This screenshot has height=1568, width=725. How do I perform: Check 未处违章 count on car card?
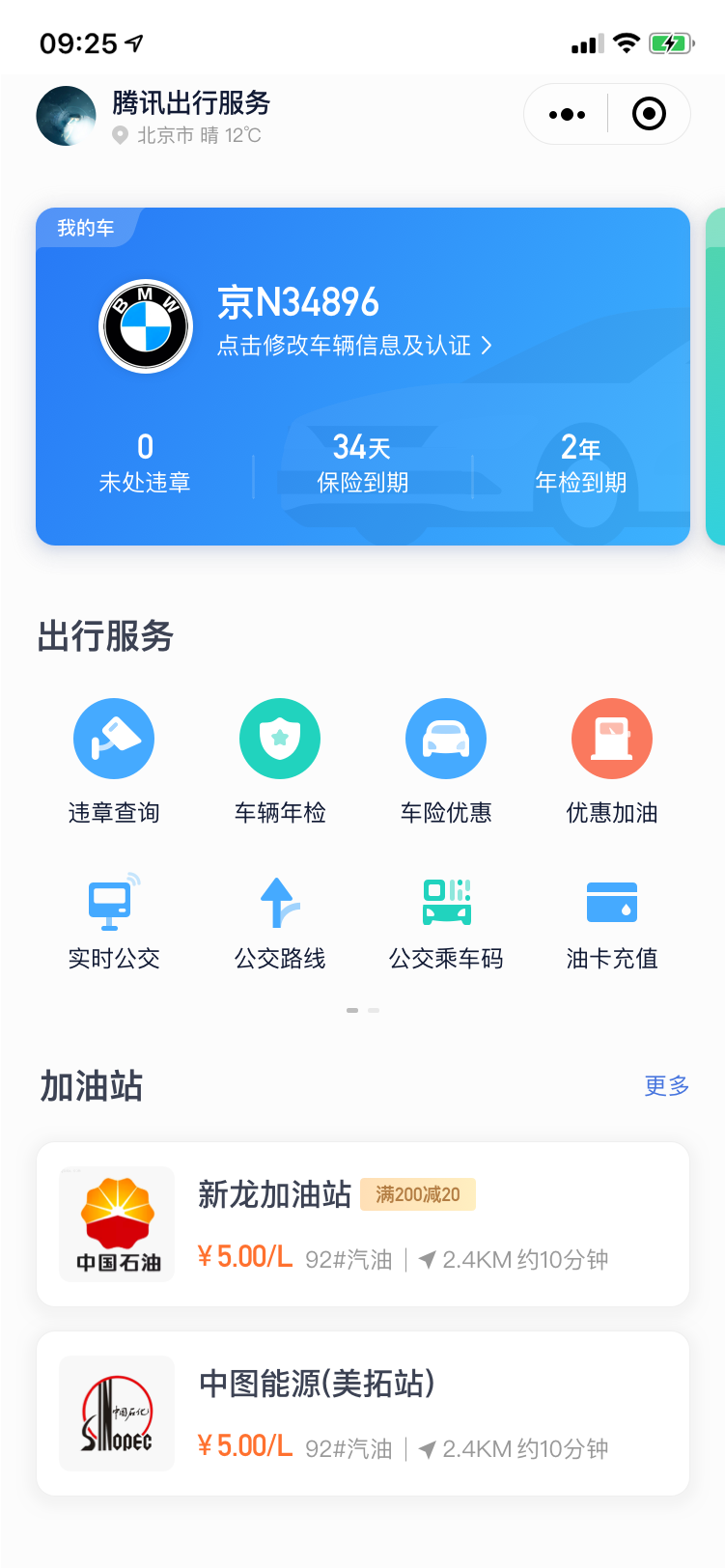[145, 462]
